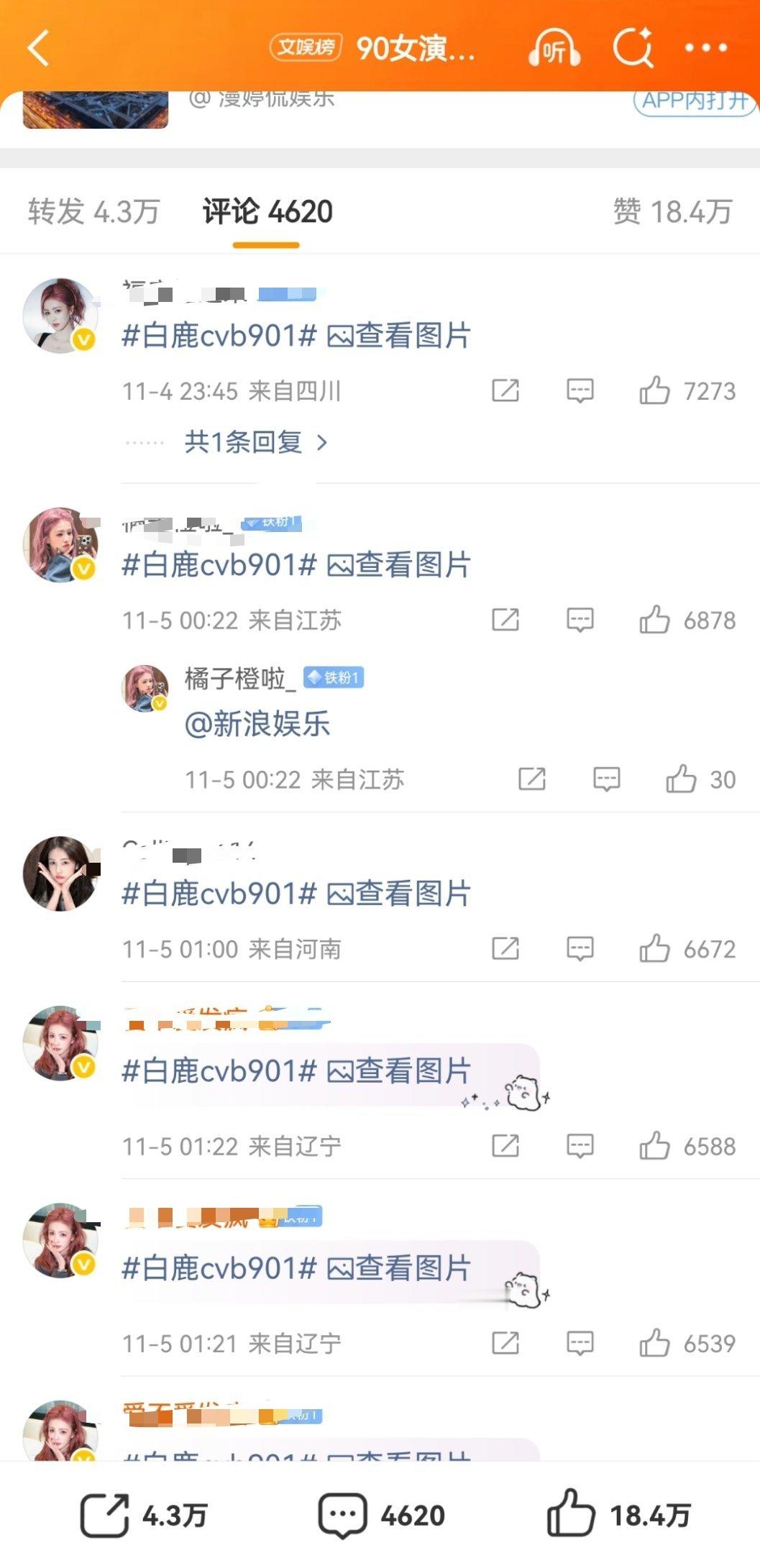The height and width of the screenshot is (1568, 760).
Task: Tap the reply bubble icon on 橘子橙啦_'s comment
Action: [605, 779]
